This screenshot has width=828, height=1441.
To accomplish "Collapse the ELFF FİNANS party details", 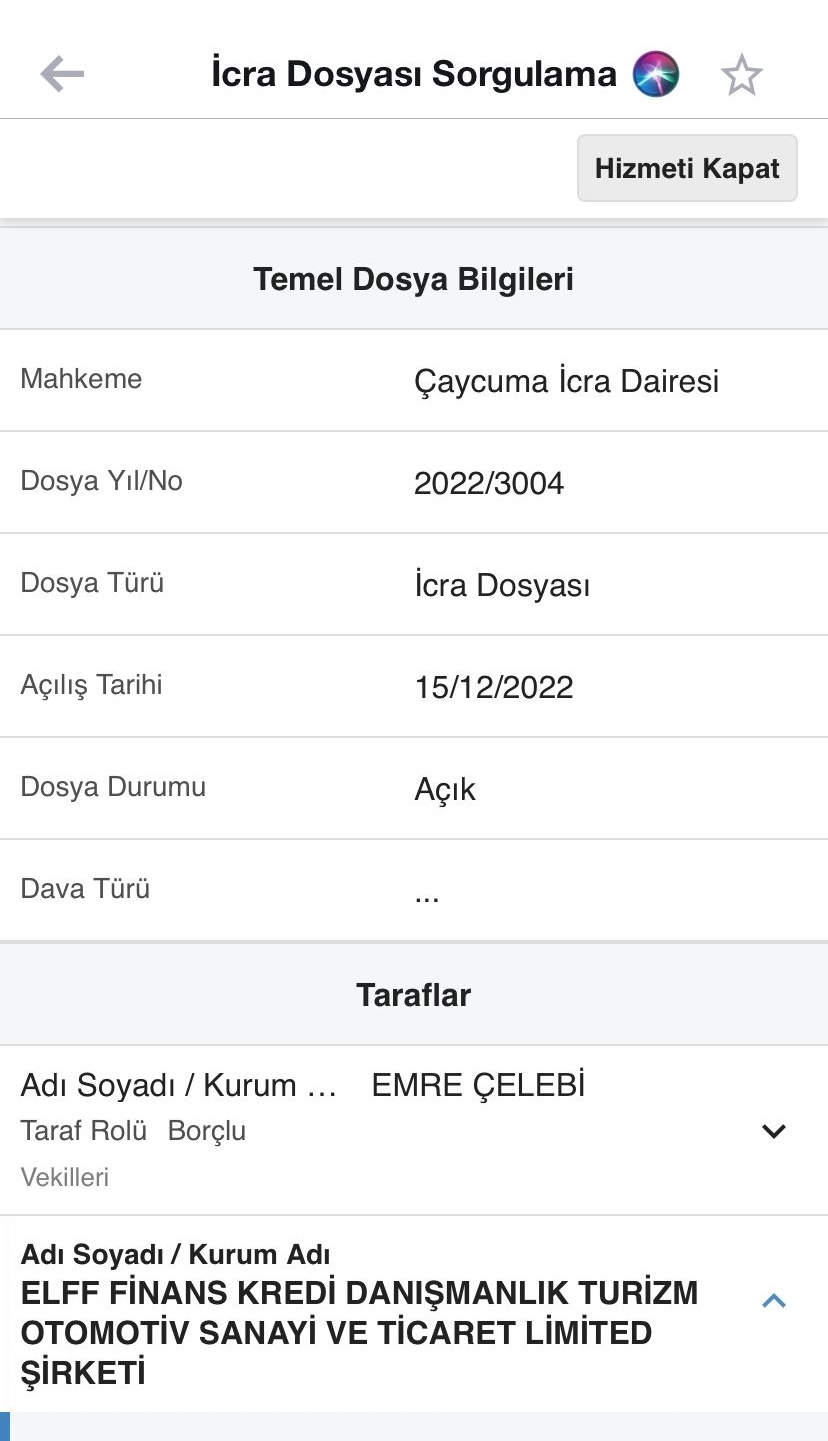I will pos(774,1300).
